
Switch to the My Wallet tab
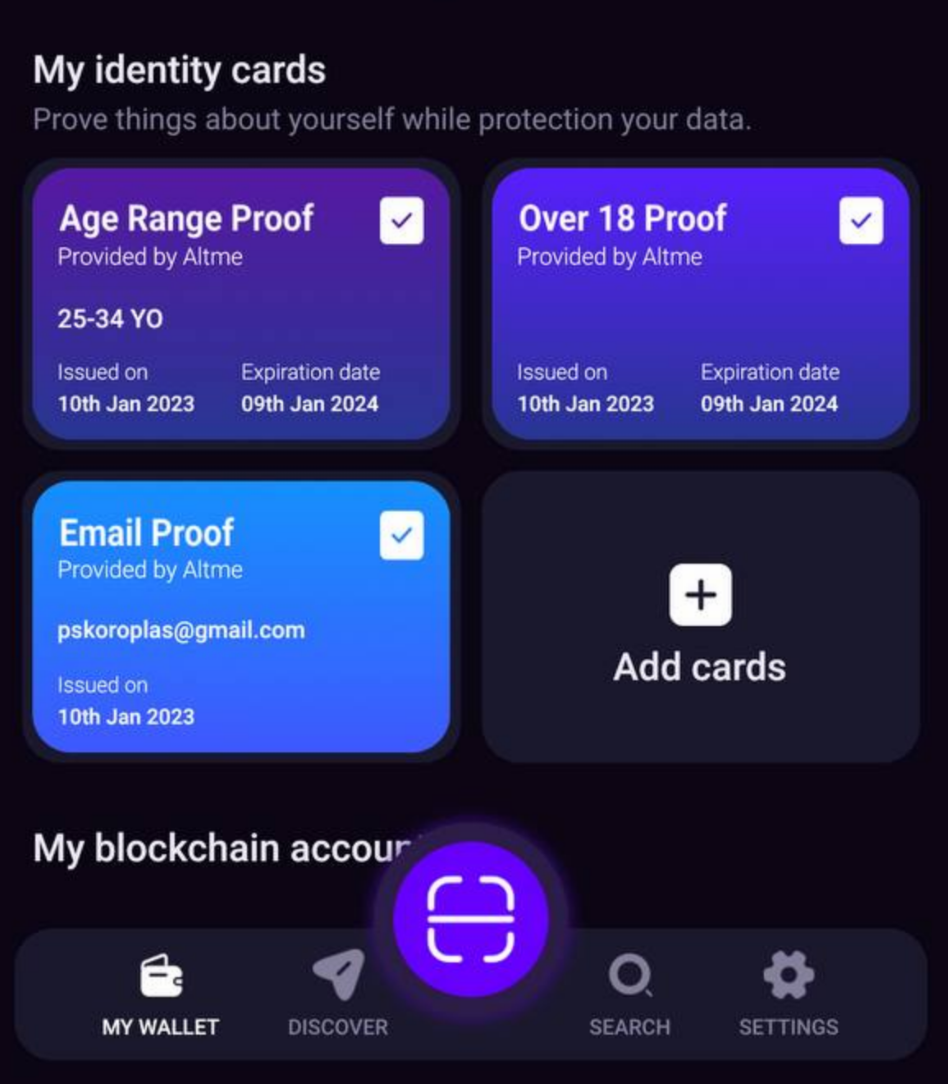point(161,995)
